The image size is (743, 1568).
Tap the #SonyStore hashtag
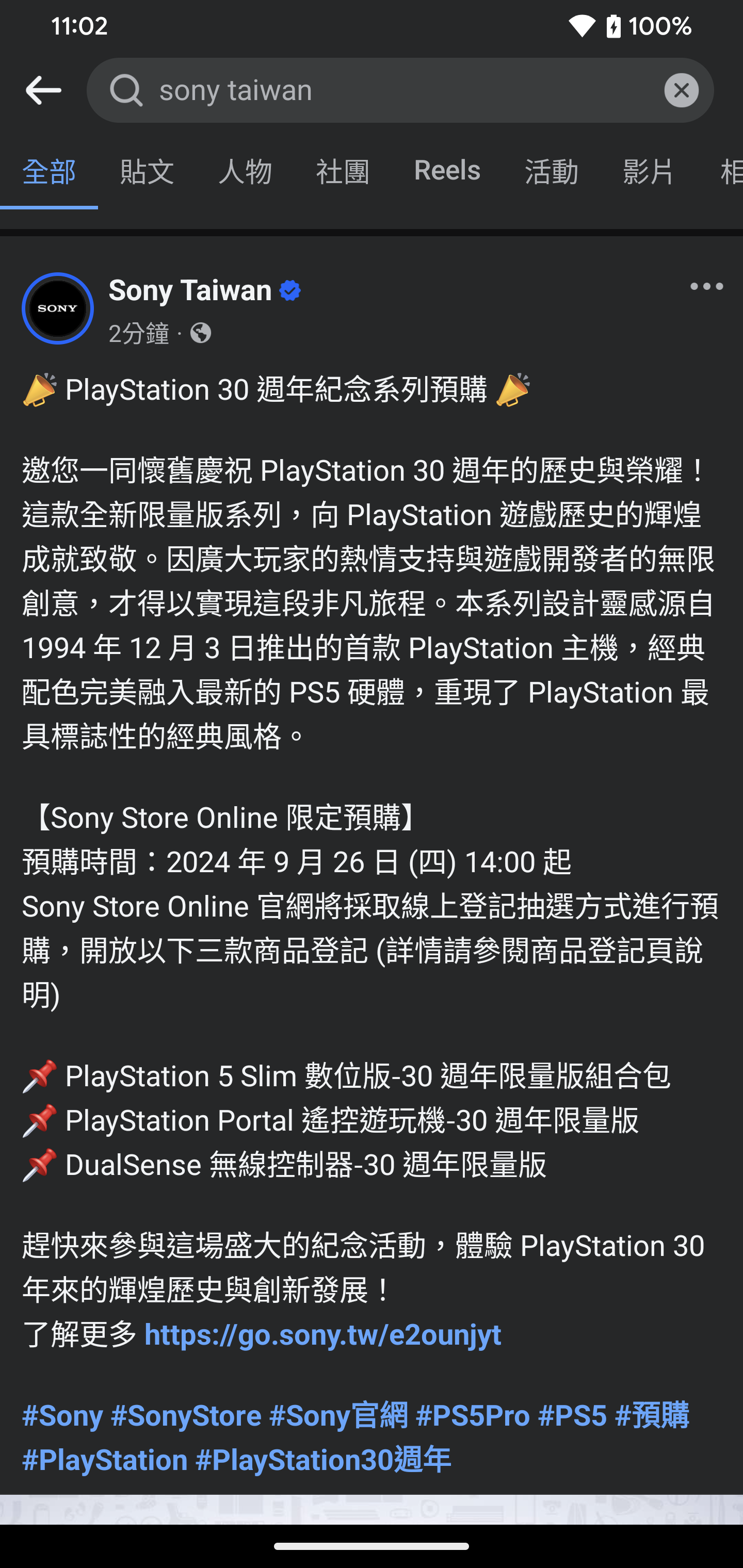coord(186,1415)
